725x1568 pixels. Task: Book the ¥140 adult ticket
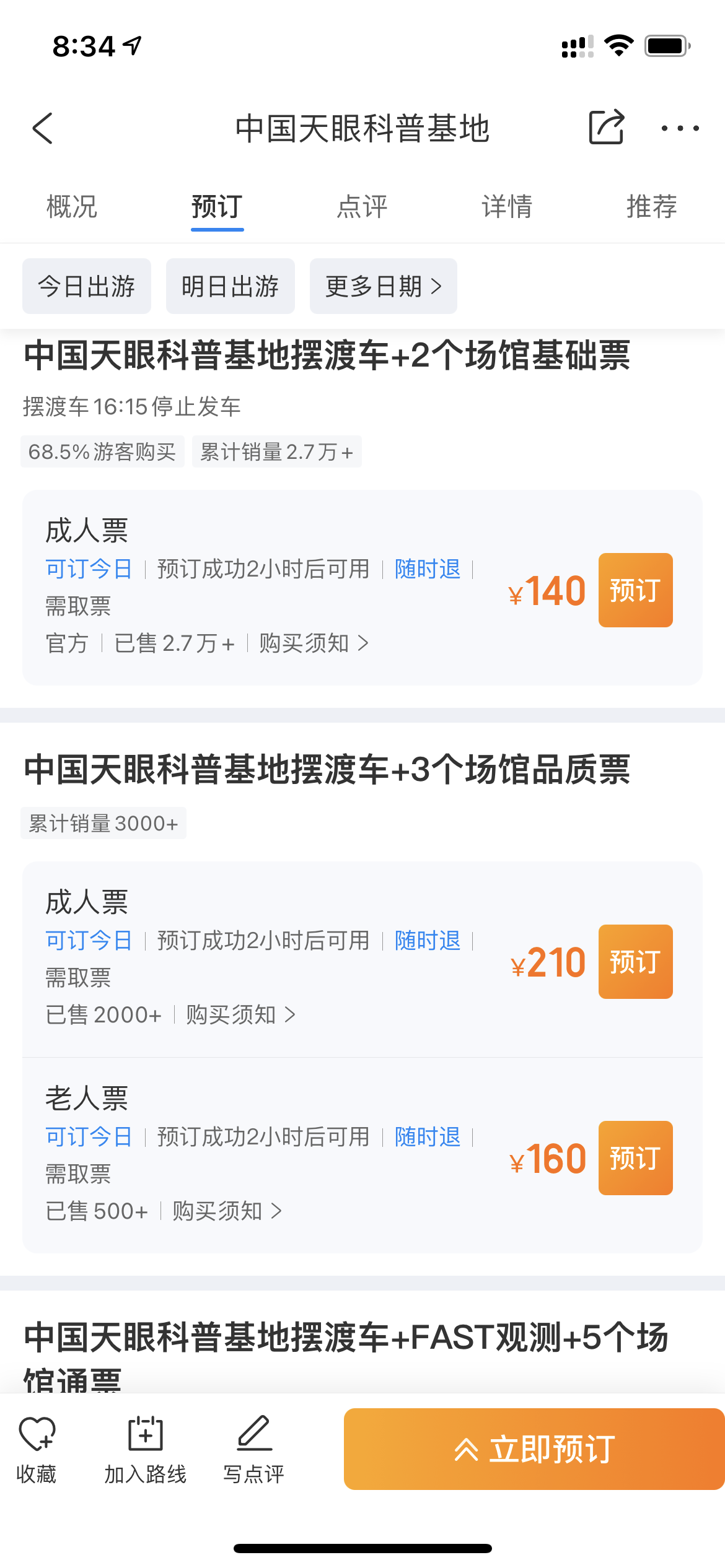click(636, 590)
